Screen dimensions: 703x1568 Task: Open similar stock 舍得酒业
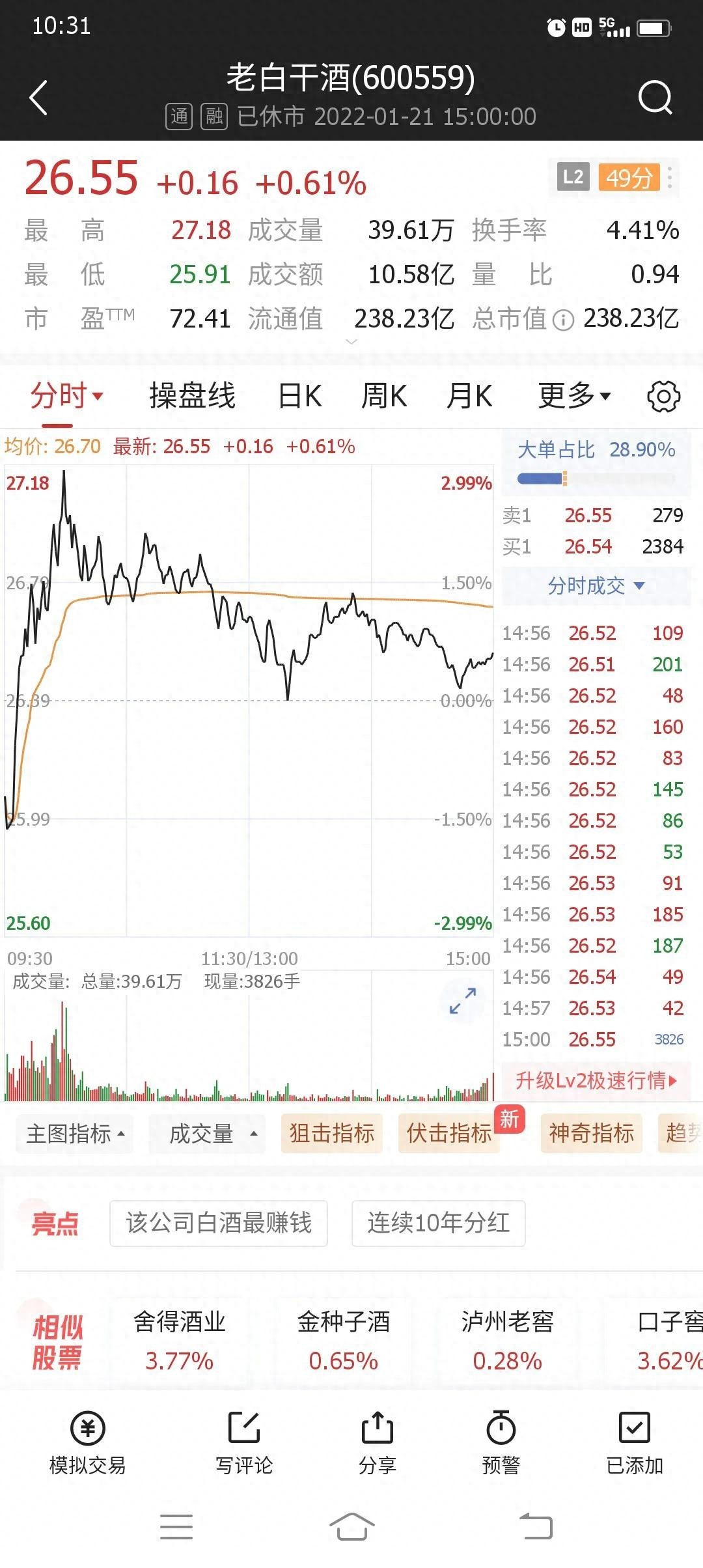point(179,1341)
